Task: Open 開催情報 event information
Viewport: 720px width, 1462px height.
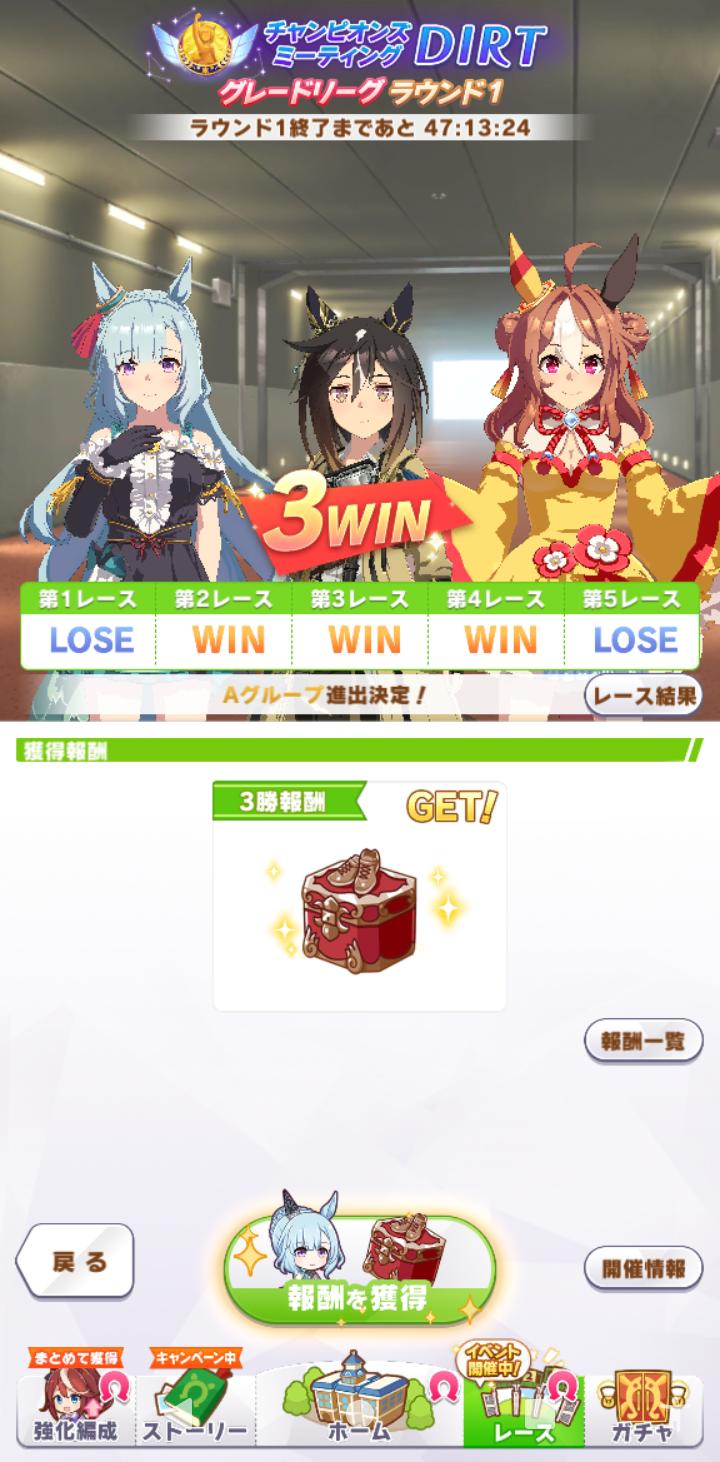Action: (x=643, y=1269)
